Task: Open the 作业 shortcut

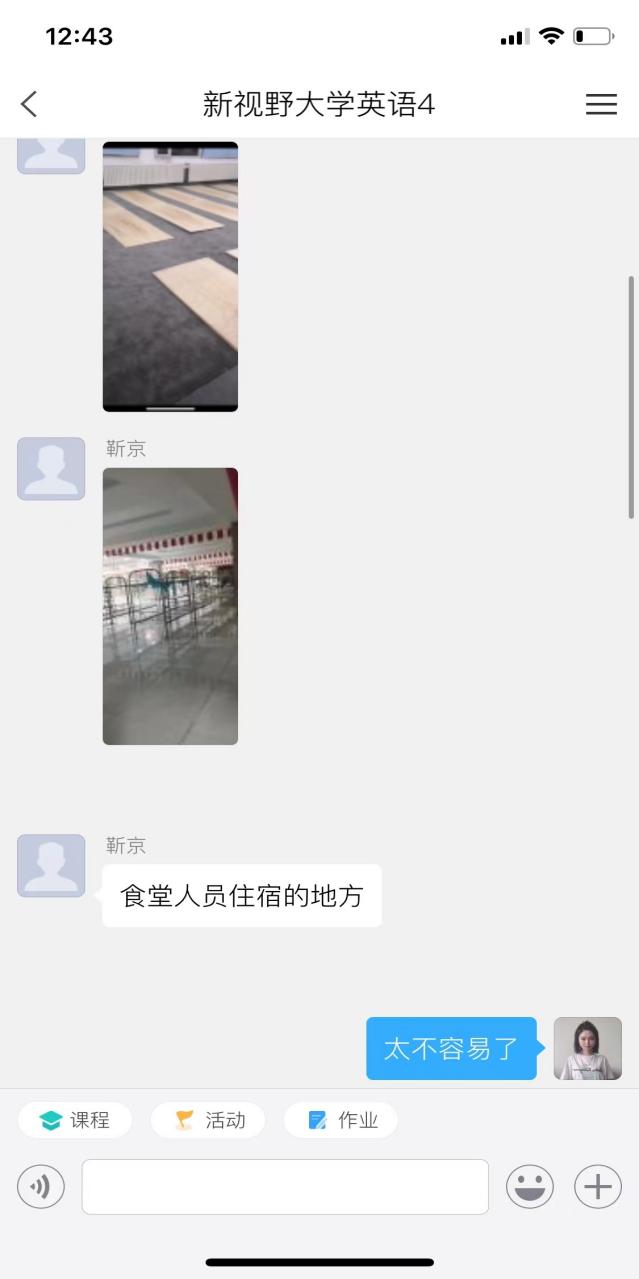Action: (341, 1120)
